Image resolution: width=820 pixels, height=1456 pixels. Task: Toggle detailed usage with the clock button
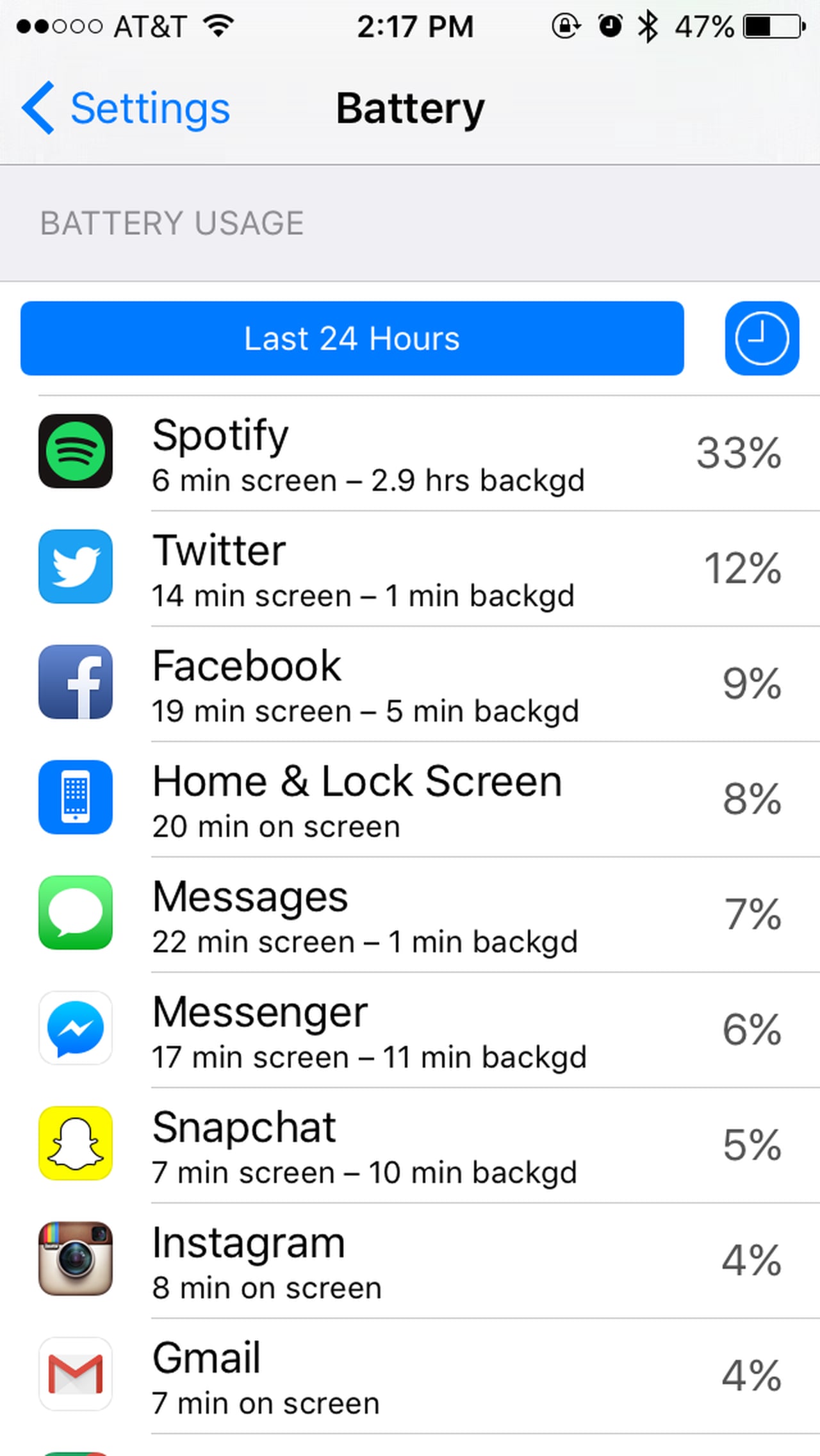[x=761, y=338]
